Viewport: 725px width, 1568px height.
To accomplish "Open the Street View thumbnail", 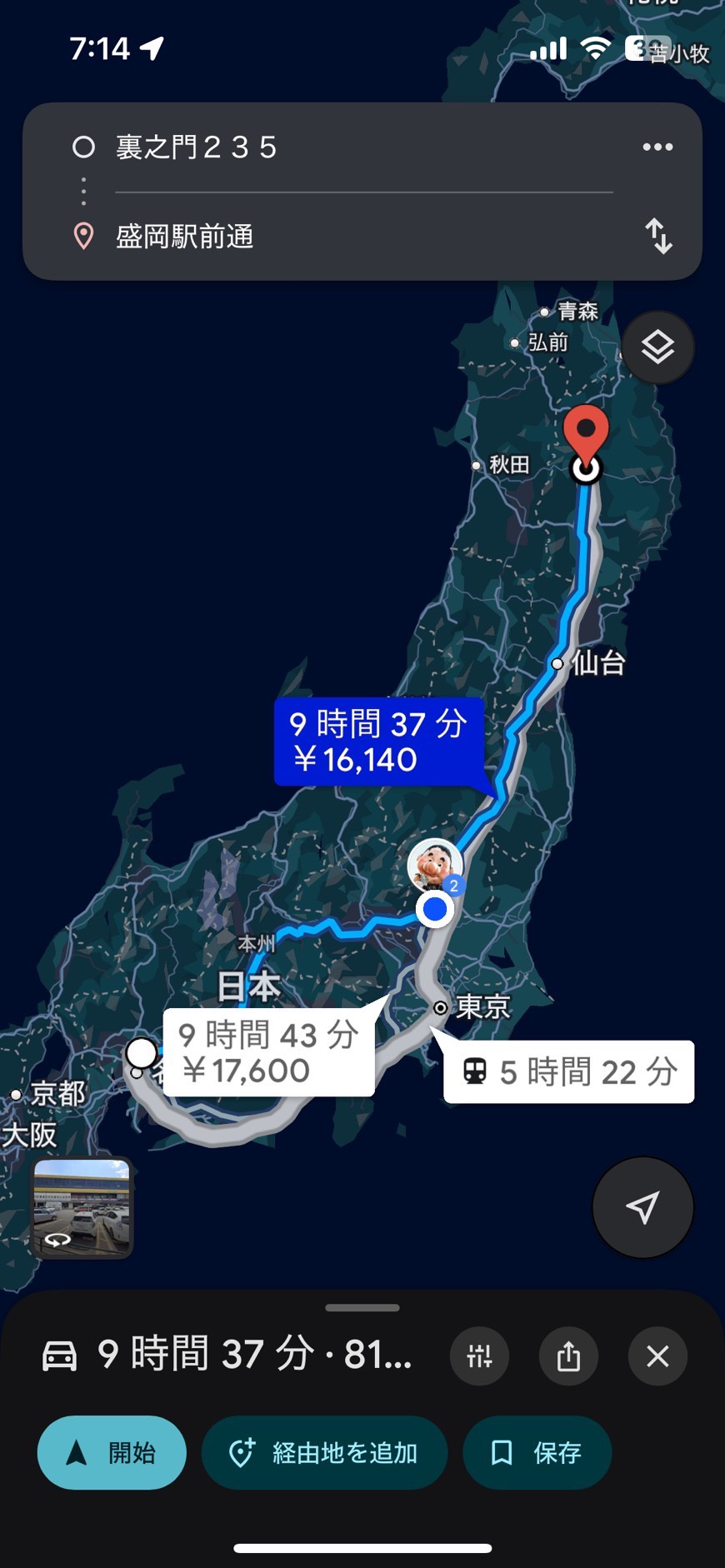I will 82,1207.
